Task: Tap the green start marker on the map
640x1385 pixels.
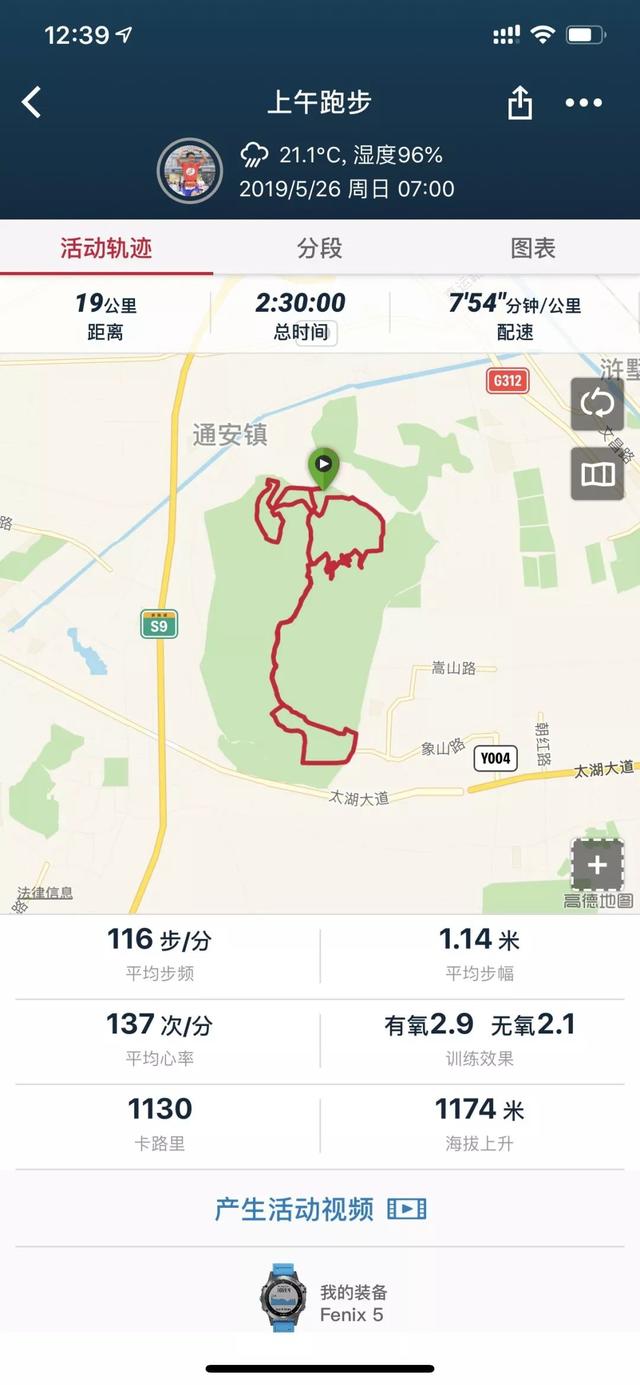Action: tap(322, 466)
